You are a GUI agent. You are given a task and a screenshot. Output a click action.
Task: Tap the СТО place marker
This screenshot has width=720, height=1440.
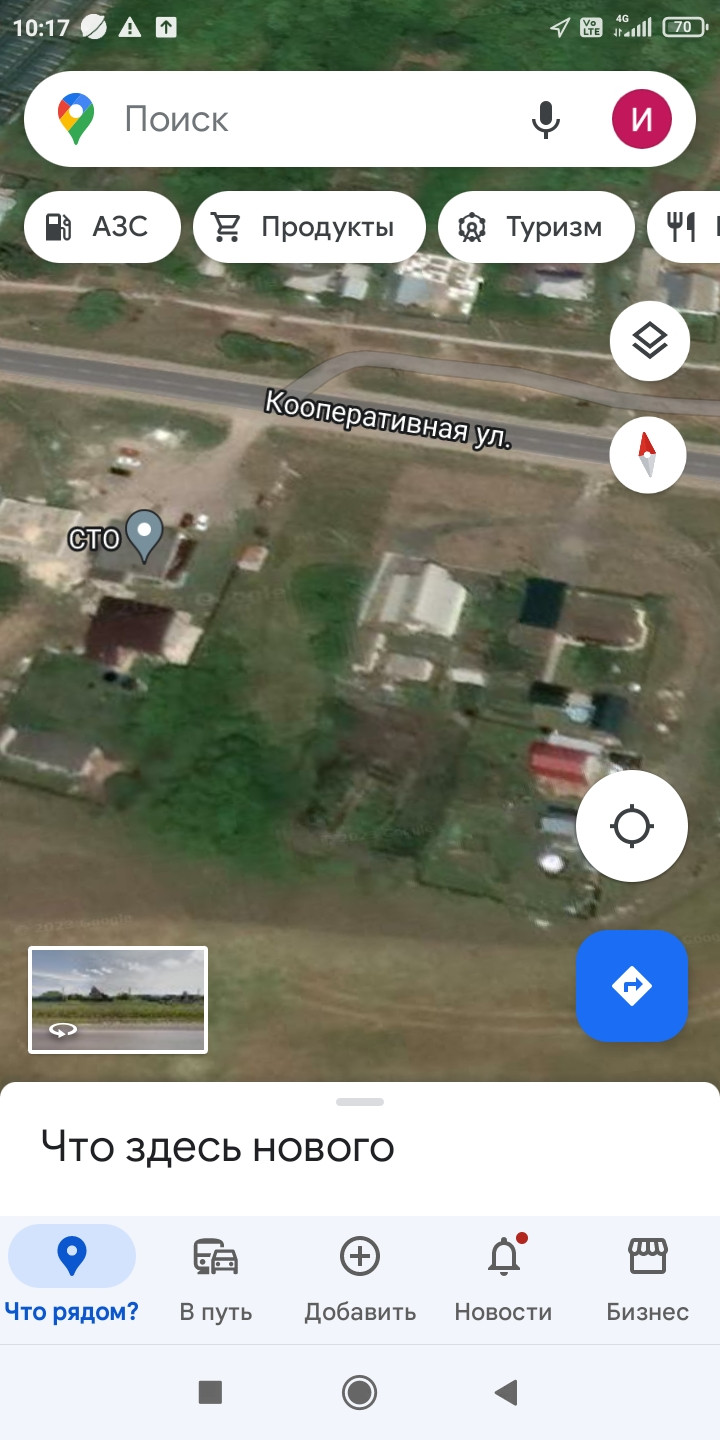pyautogui.click(x=145, y=536)
